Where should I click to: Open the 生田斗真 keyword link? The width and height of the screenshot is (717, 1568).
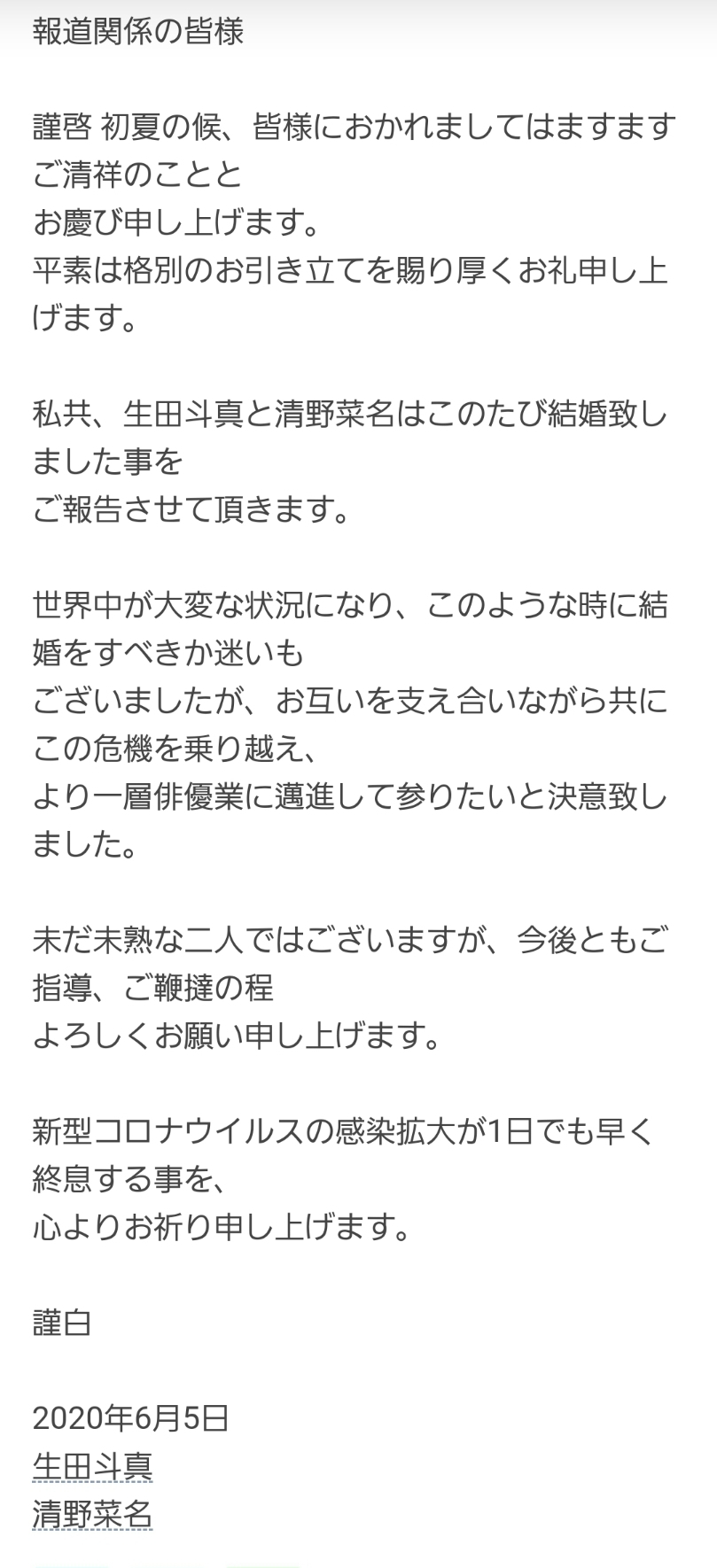click(x=92, y=1466)
